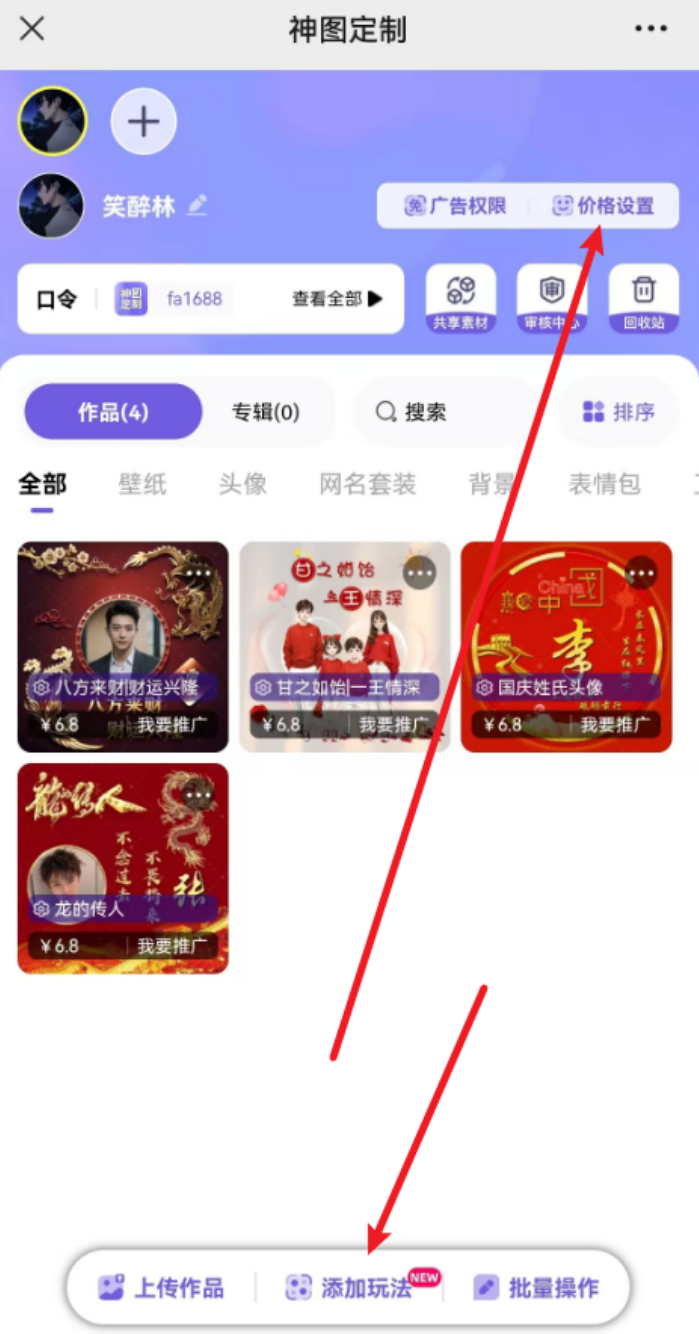Open the three-dot overflow menu
This screenshot has width=699, height=1334.
point(650,29)
